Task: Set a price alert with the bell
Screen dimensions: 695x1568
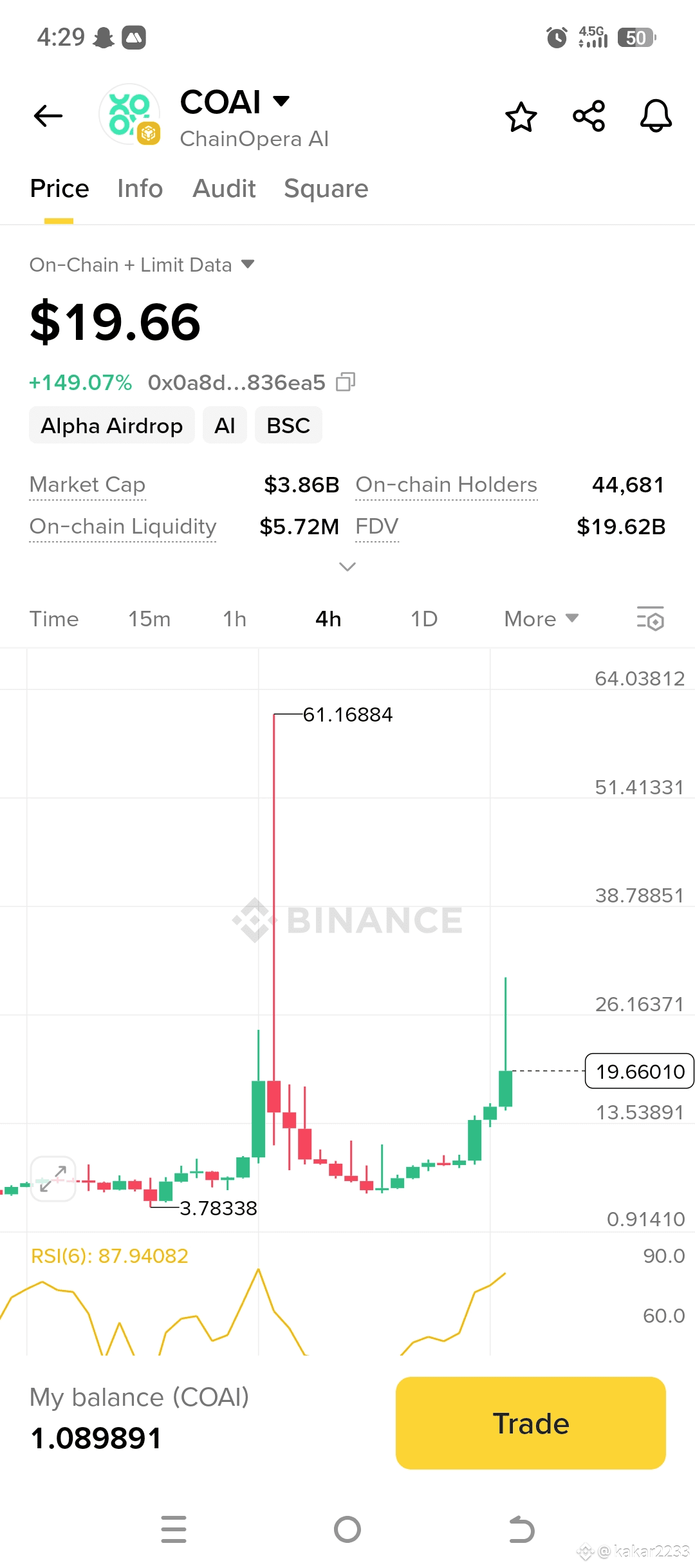Action: click(656, 117)
